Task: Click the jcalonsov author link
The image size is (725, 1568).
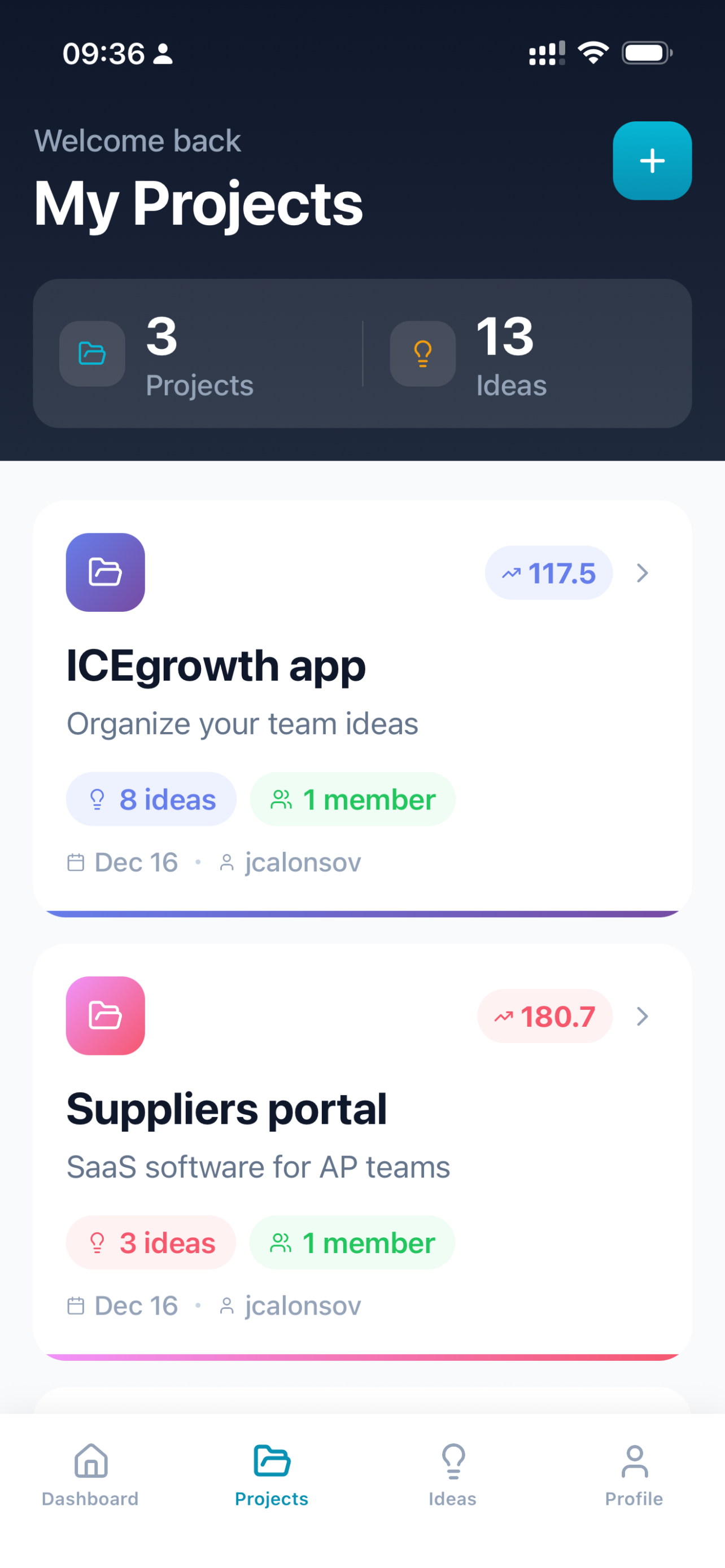Action: pyautogui.click(x=303, y=861)
